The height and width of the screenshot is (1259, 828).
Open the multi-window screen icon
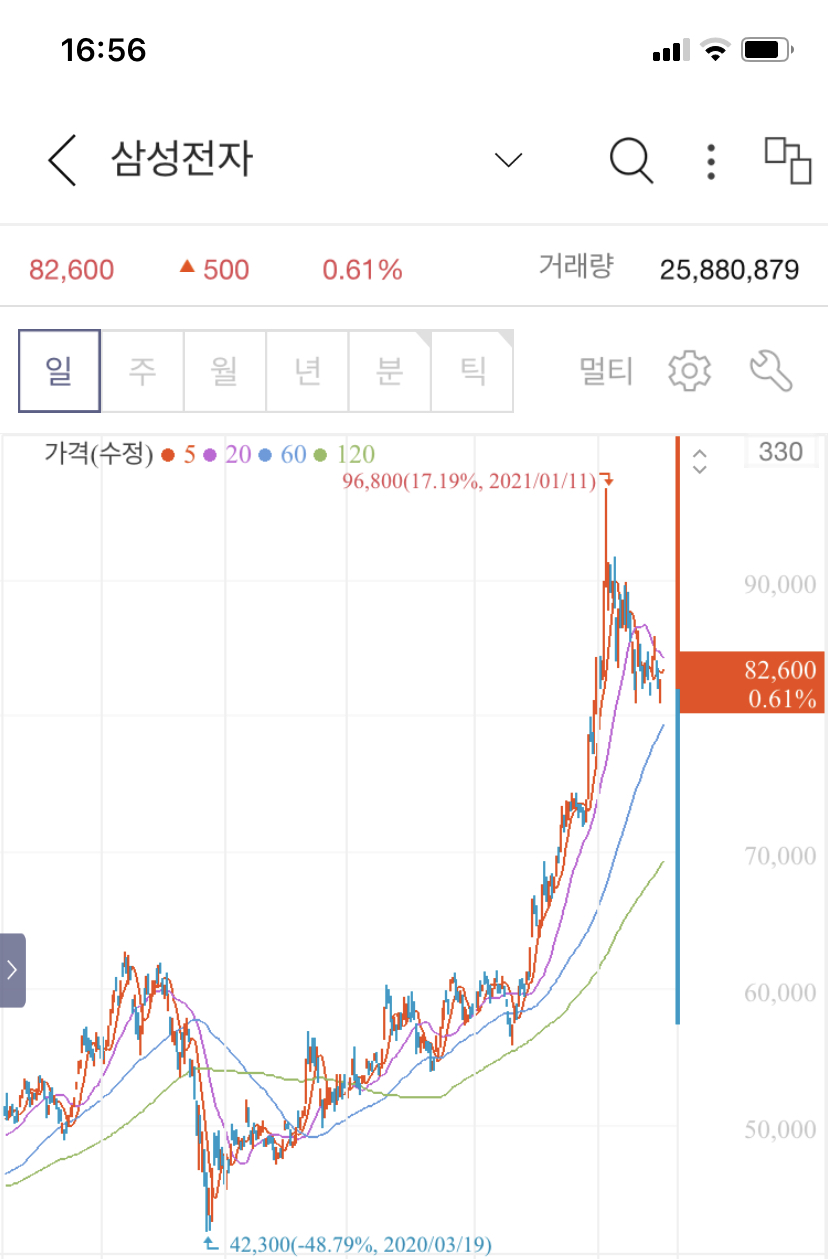pyautogui.click(x=788, y=160)
